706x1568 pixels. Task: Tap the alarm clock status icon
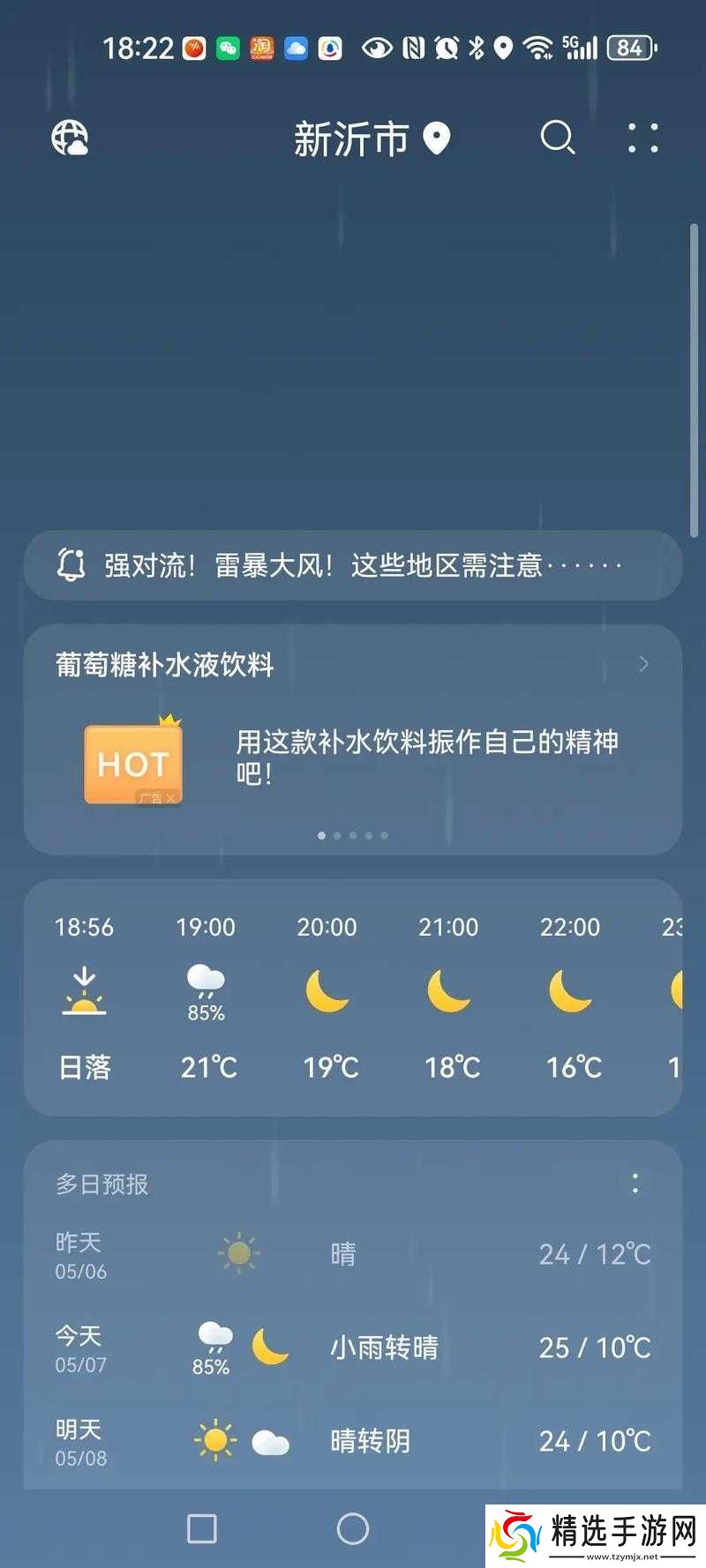click(445, 48)
